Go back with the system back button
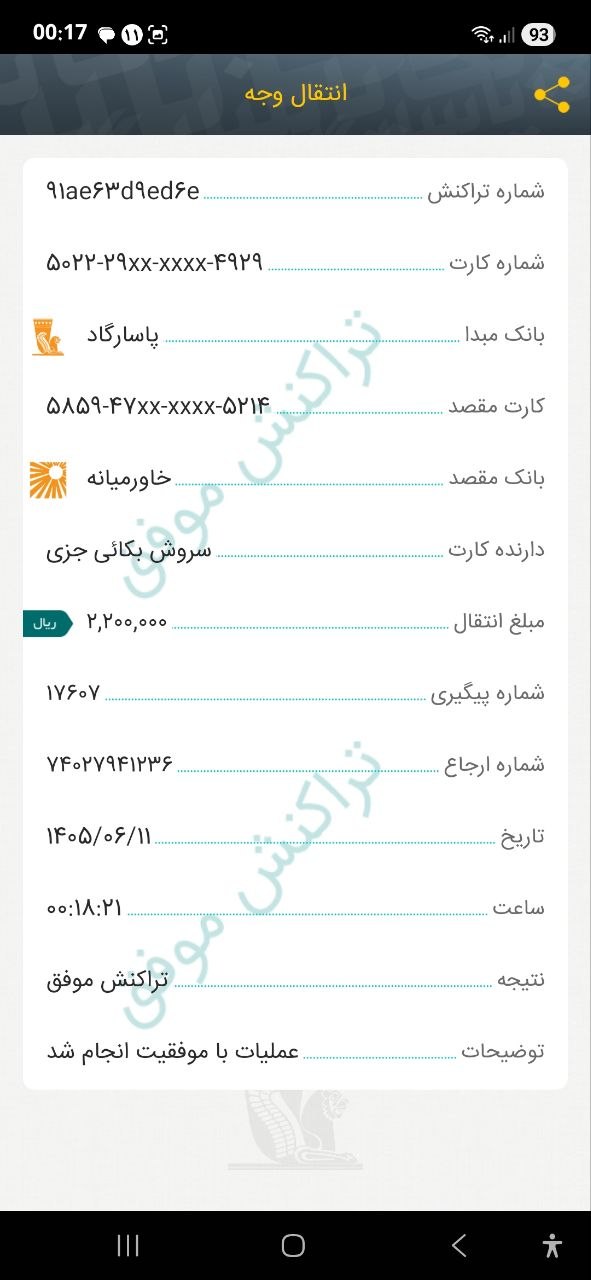The height and width of the screenshot is (1280, 591). 459,1245
